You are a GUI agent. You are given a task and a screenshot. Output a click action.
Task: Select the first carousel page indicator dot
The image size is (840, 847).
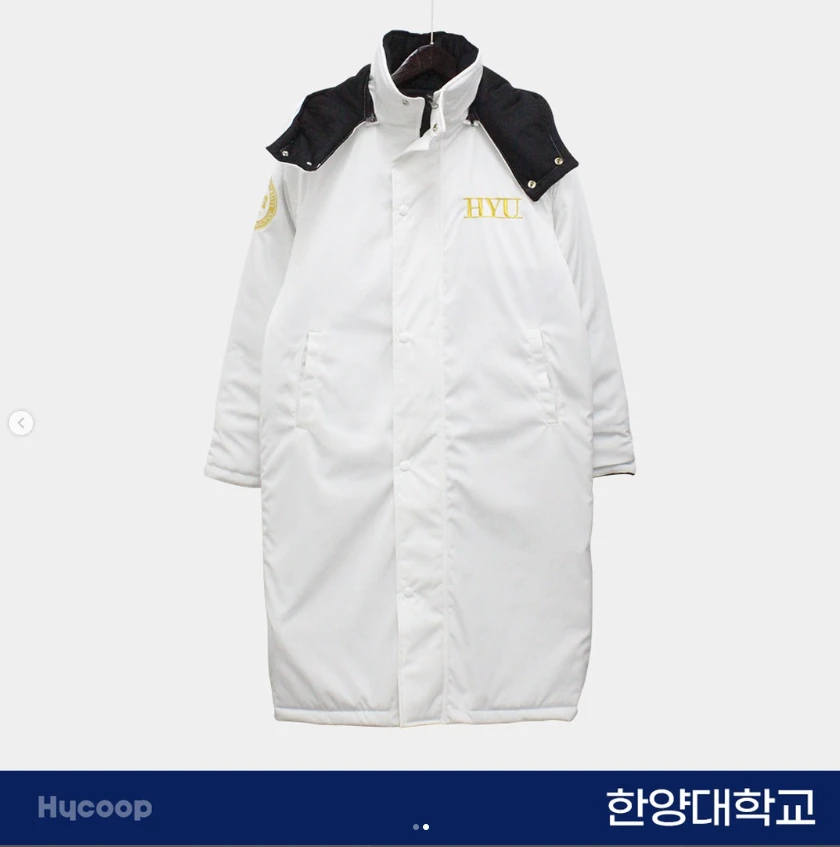pos(415,827)
